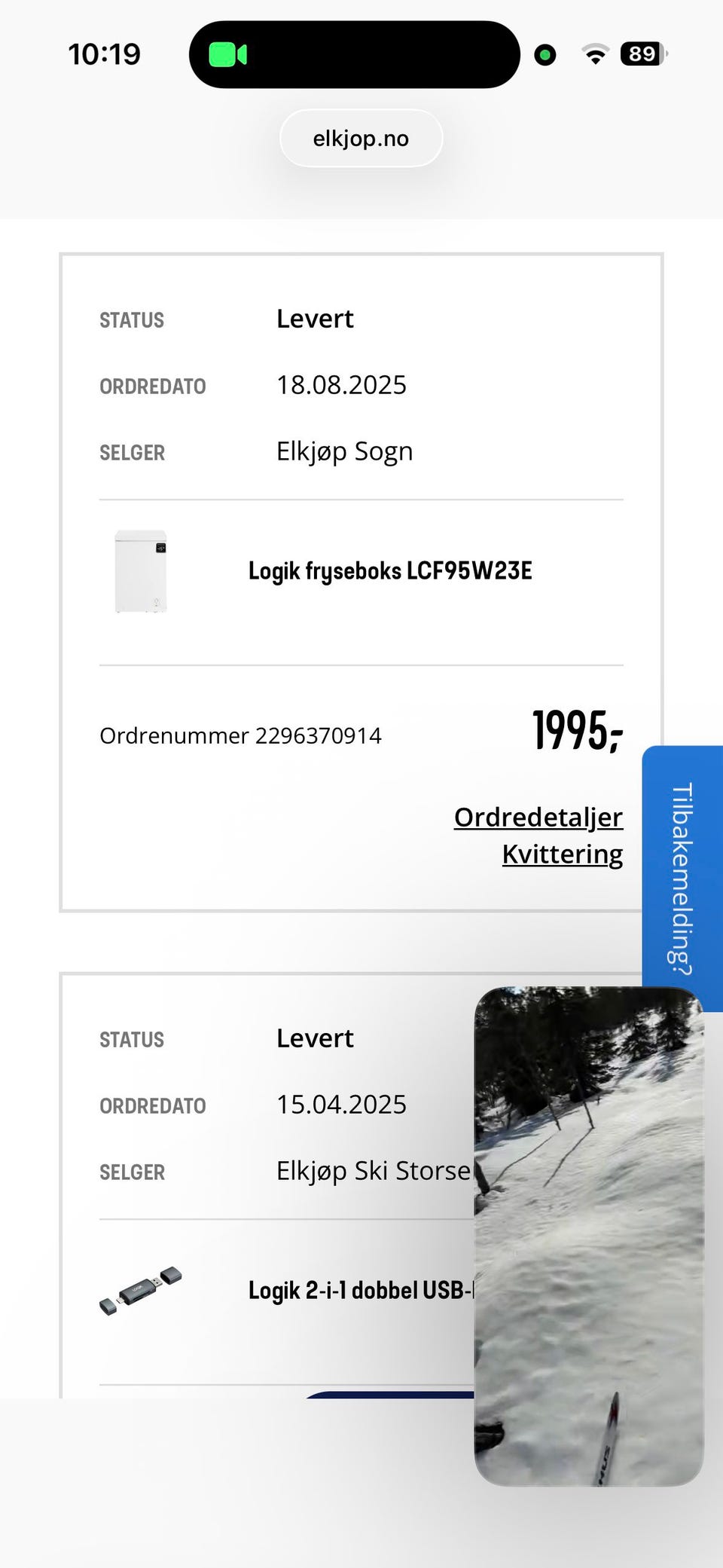Tap the green microphone privacy indicator dot
Viewport: 723px width, 1568px height.
click(545, 54)
